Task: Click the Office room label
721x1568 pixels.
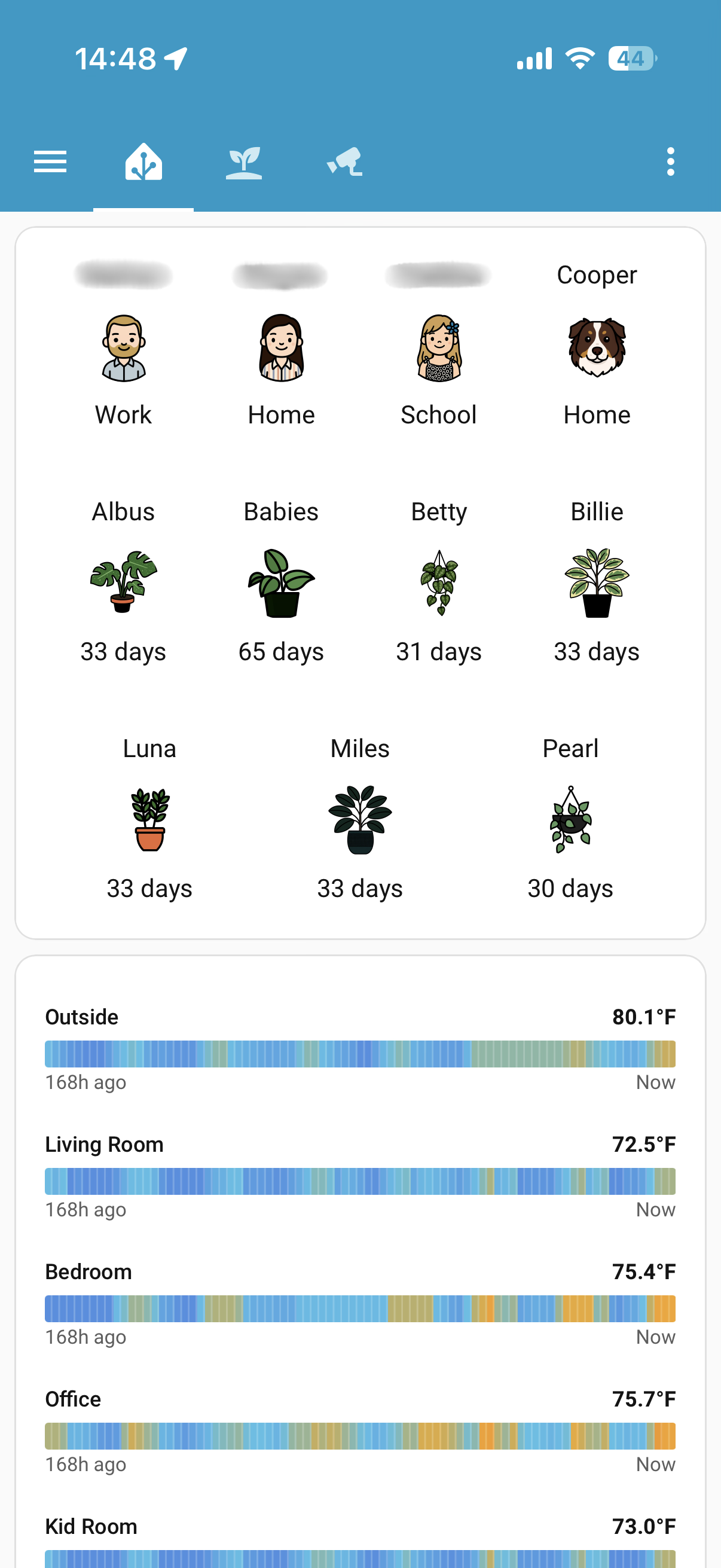Action: [72, 1399]
